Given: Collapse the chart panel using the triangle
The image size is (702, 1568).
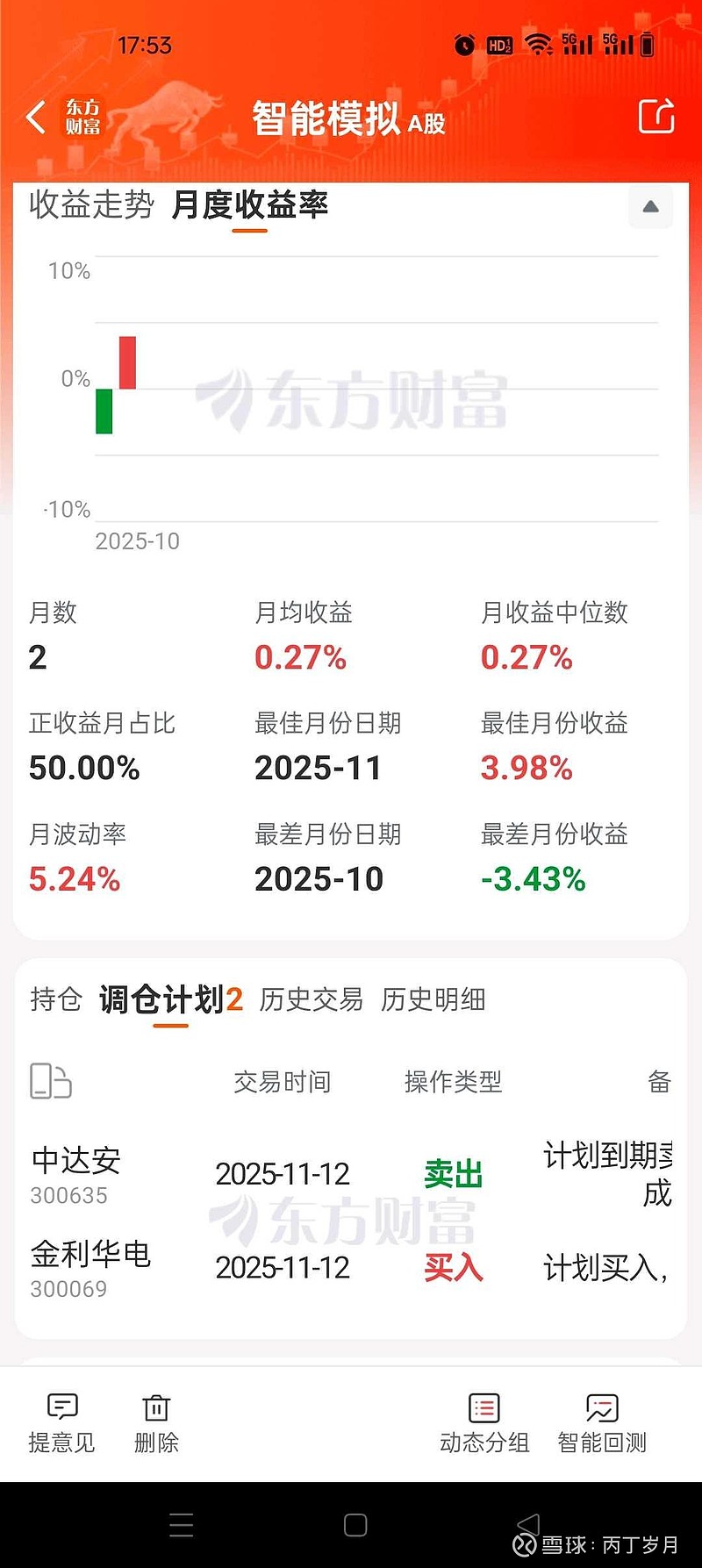Looking at the screenshot, I should (x=650, y=206).
